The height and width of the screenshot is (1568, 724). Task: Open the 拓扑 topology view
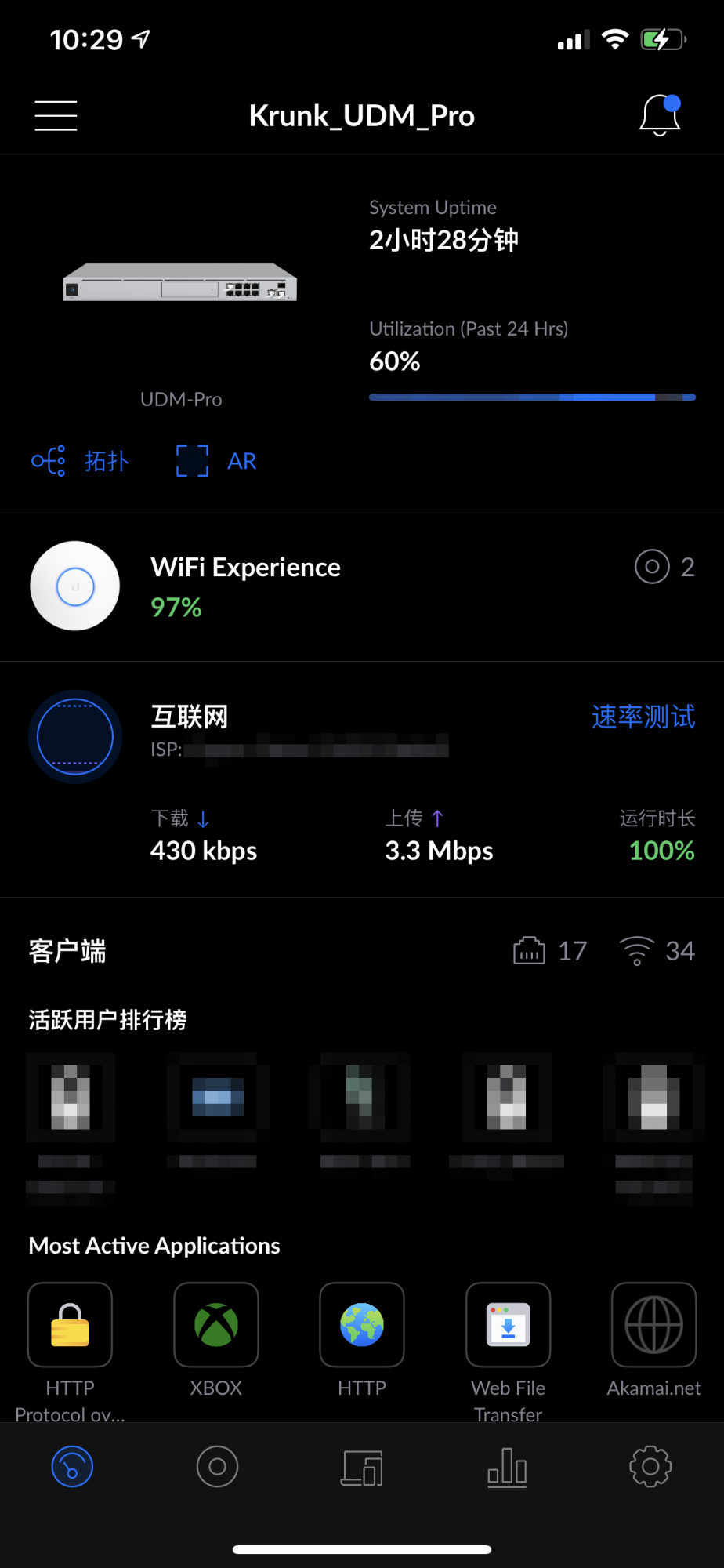(x=80, y=461)
